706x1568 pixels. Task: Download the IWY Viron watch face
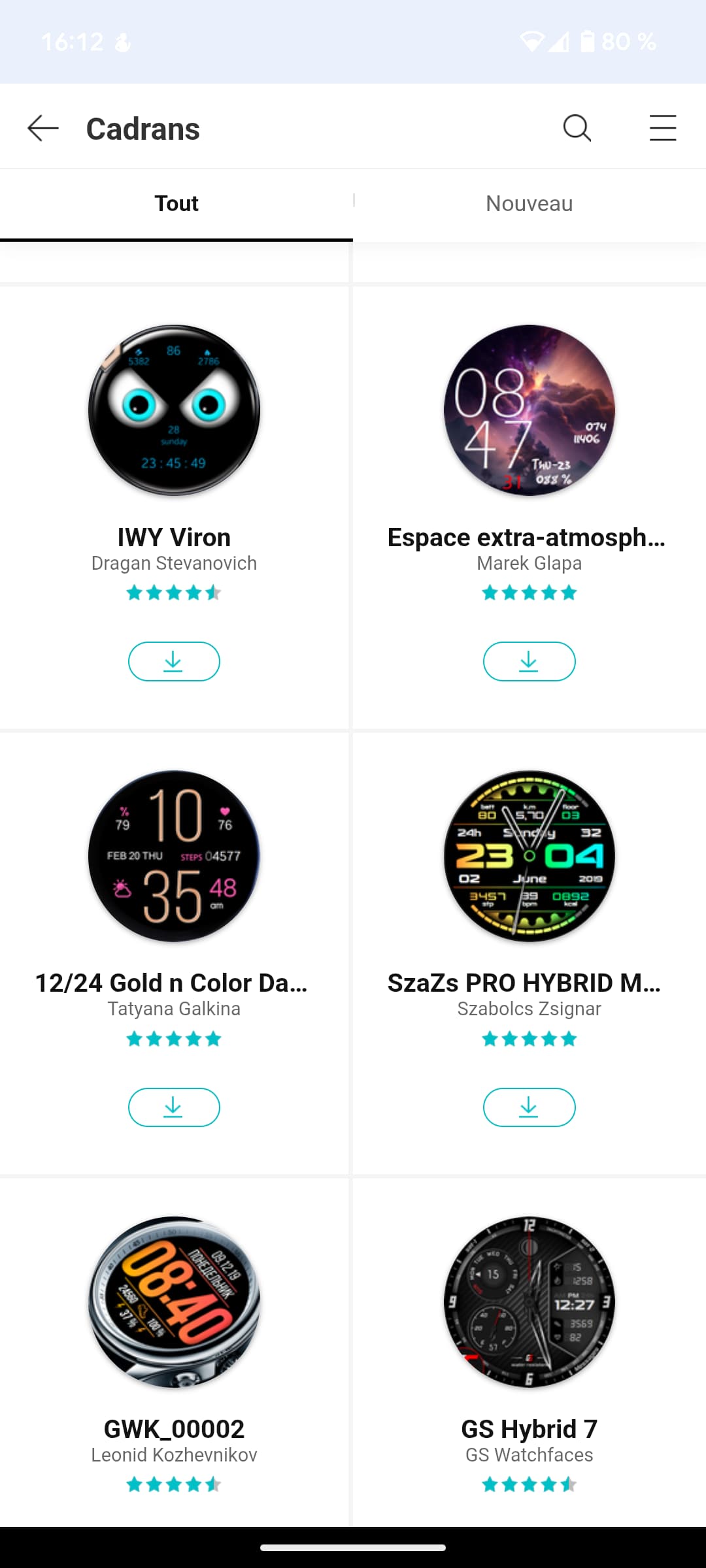(174, 661)
